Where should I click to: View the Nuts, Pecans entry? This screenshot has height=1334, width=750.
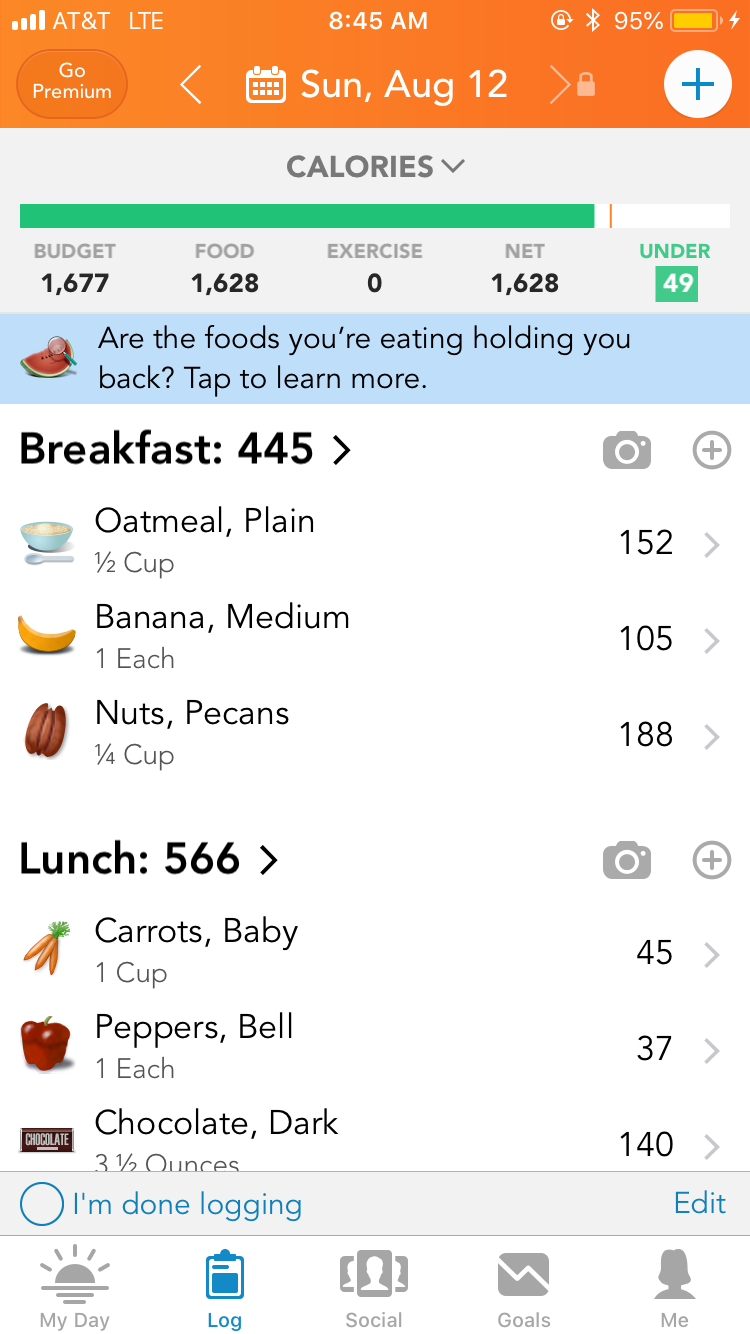375,734
